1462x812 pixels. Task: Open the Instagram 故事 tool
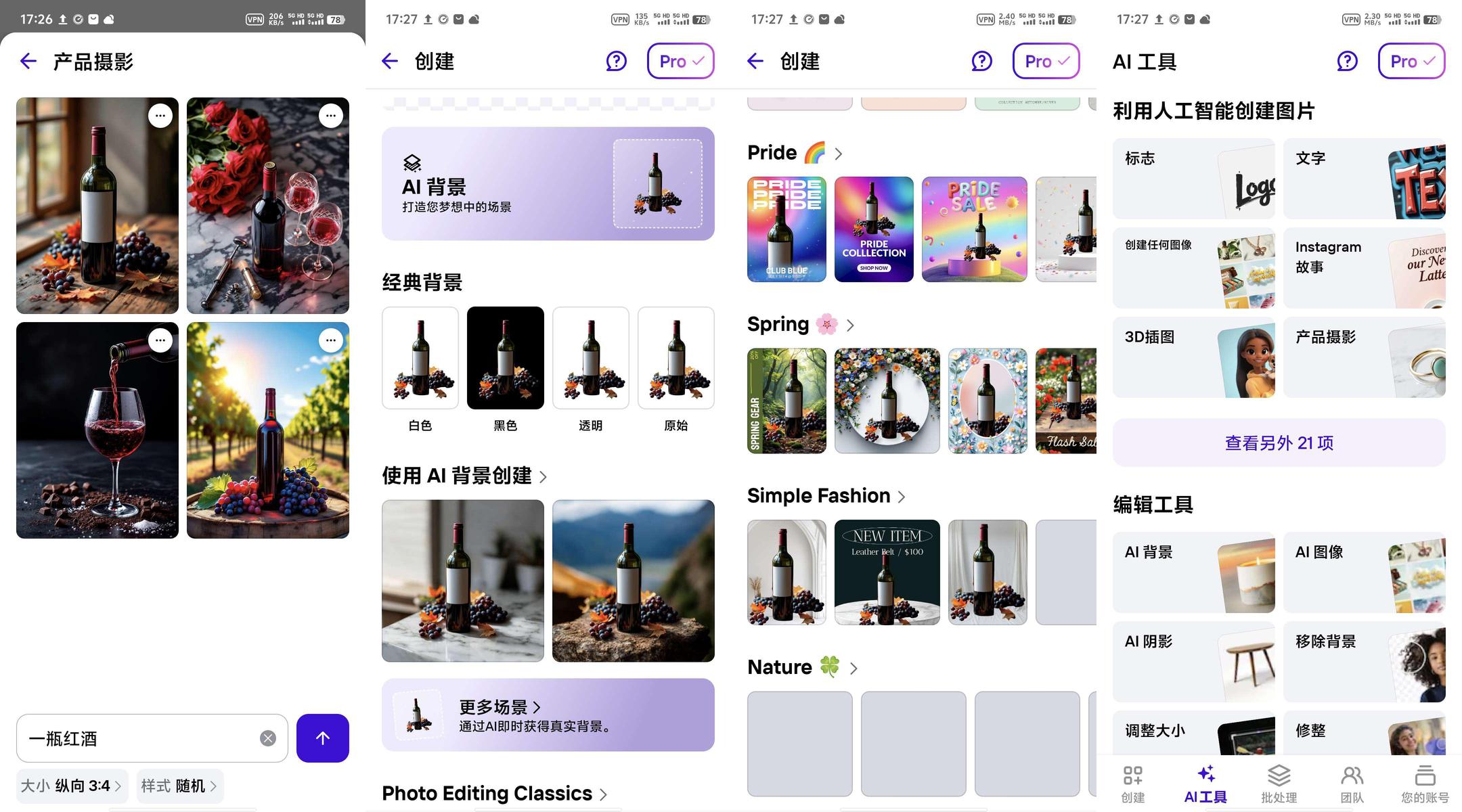(1364, 268)
